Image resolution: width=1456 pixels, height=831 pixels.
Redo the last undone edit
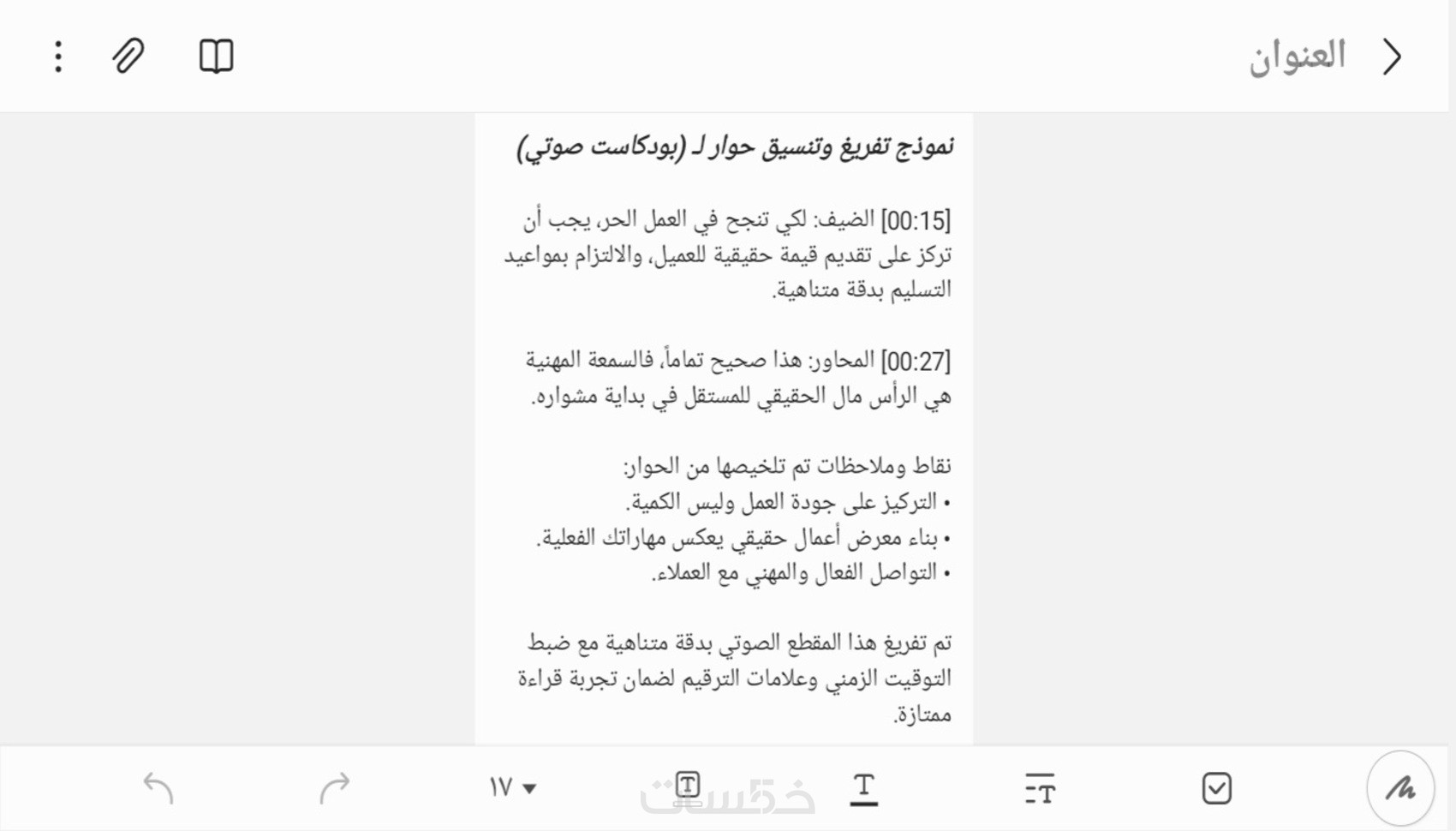[335, 788]
